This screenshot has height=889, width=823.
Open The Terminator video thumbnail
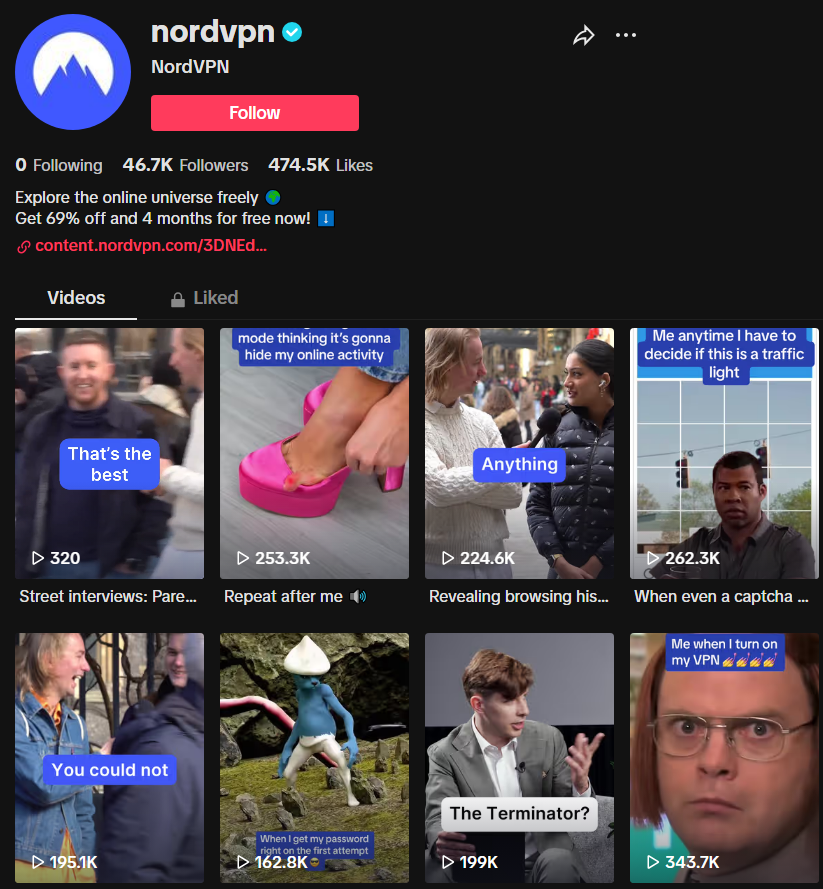point(519,757)
